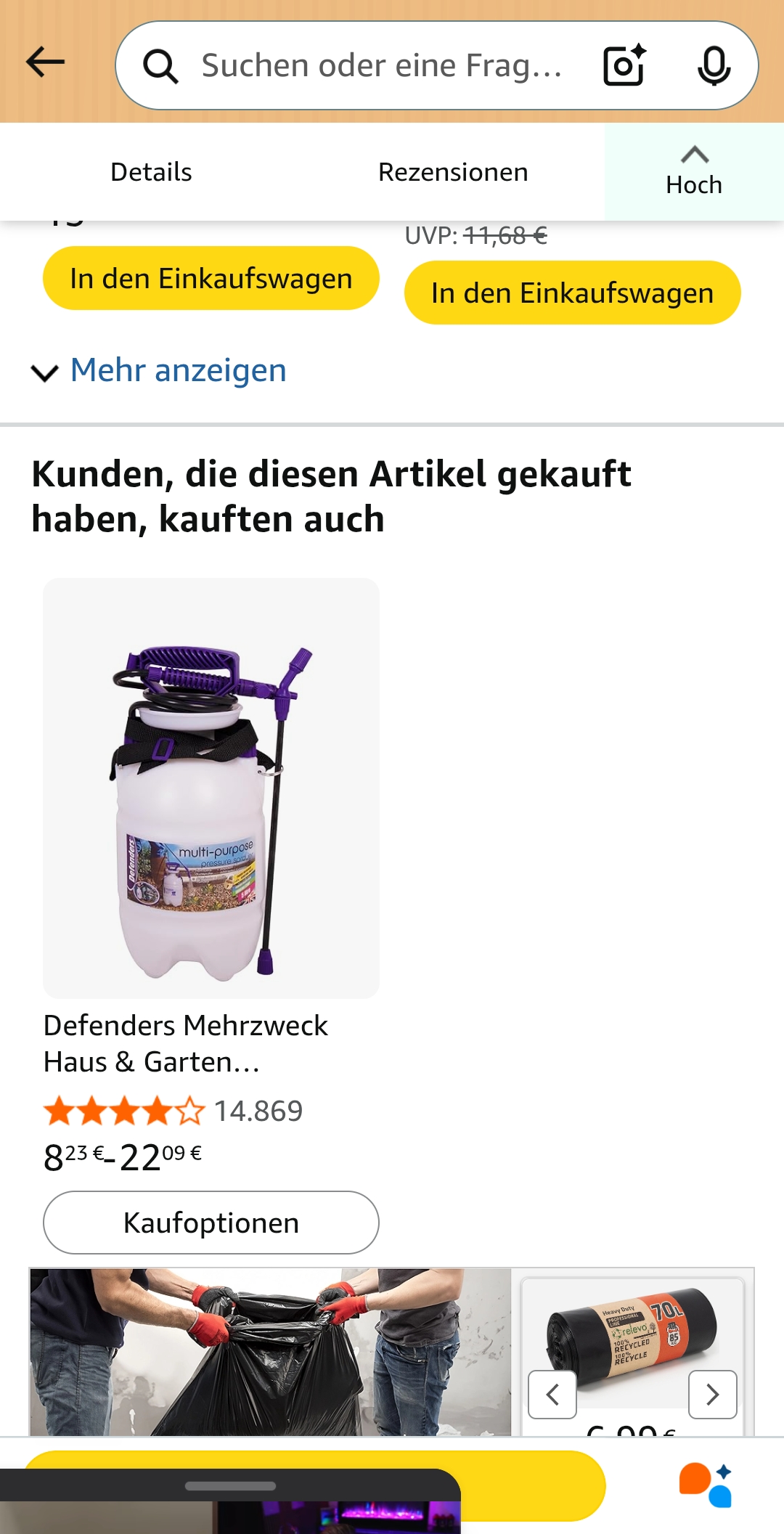Screen dimensions: 784x1534
Task: Open the Rezensionen tab
Action: coord(453,171)
